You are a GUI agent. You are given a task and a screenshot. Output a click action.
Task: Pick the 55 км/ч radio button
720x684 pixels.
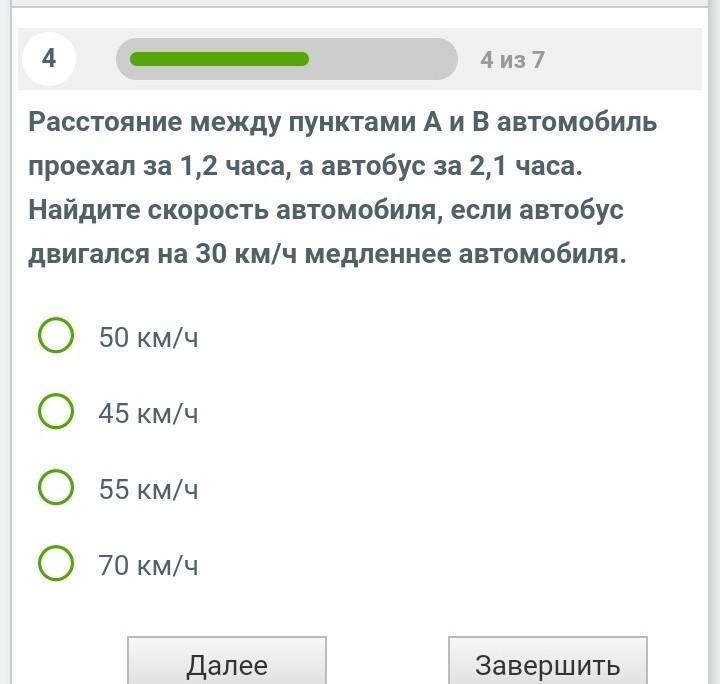[56, 488]
